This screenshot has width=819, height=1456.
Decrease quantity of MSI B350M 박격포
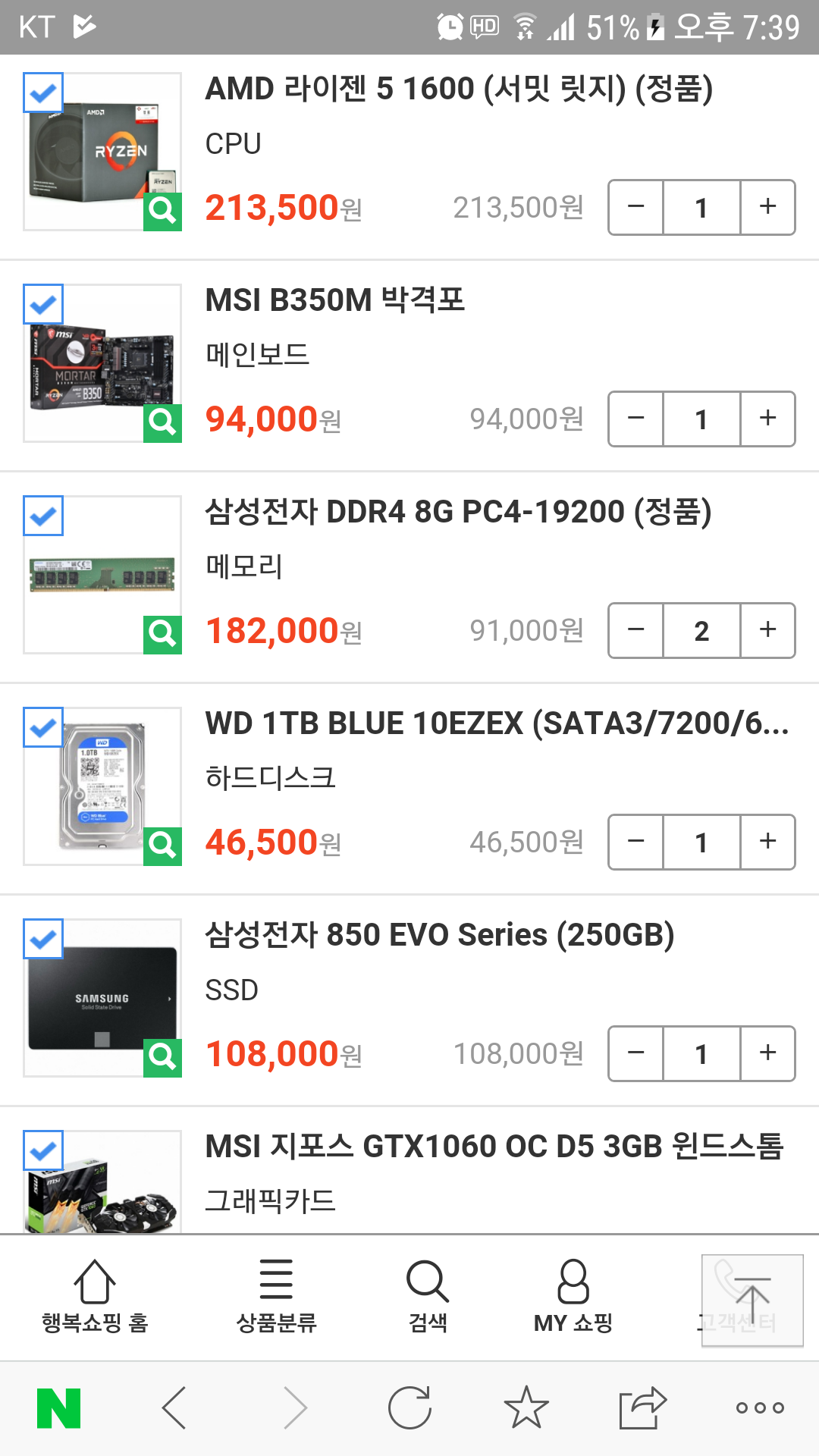click(636, 419)
